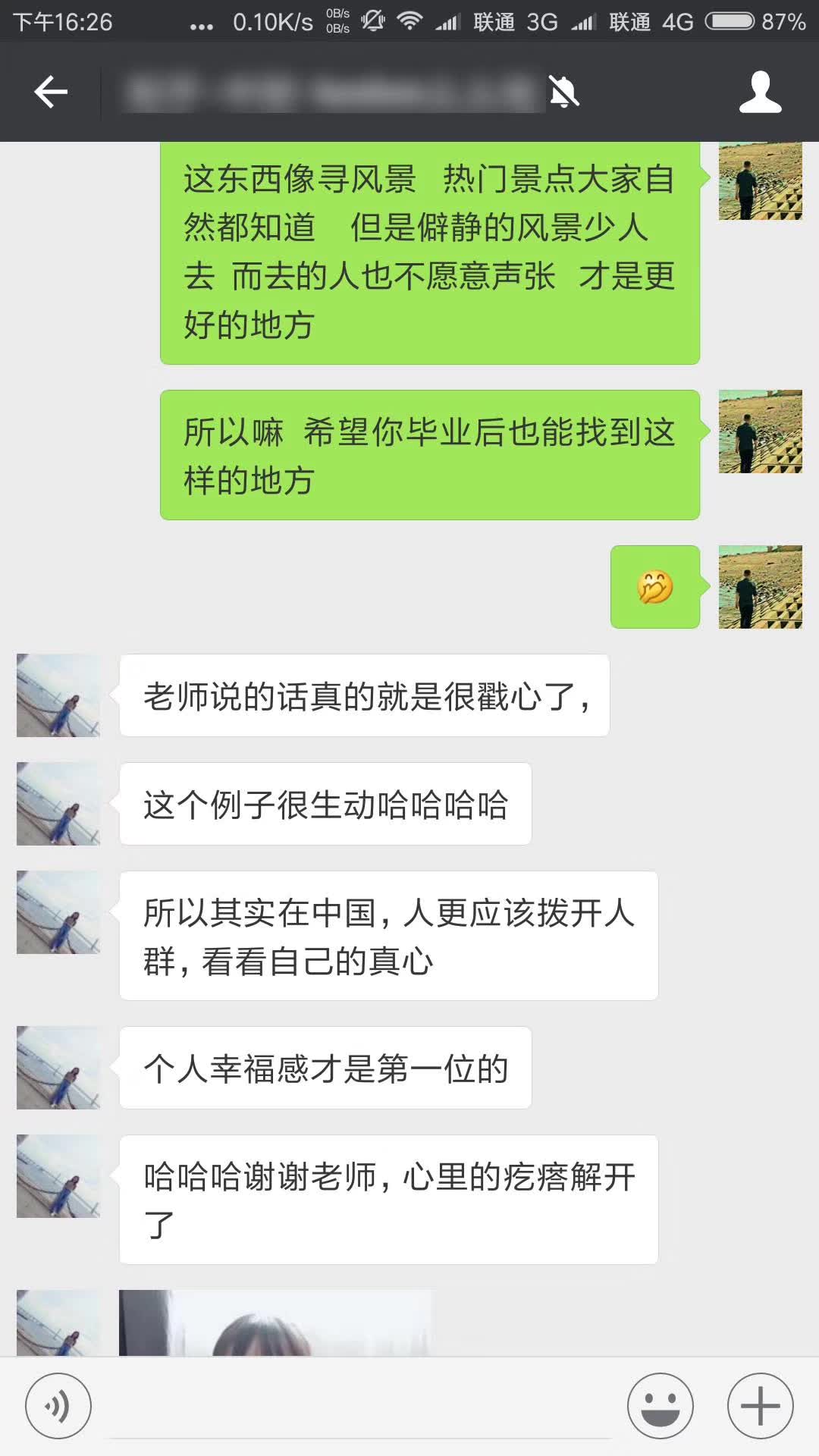Image resolution: width=819 pixels, height=1456 pixels.
Task: Open chat info via the person icon
Action: (x=760, y=92)
